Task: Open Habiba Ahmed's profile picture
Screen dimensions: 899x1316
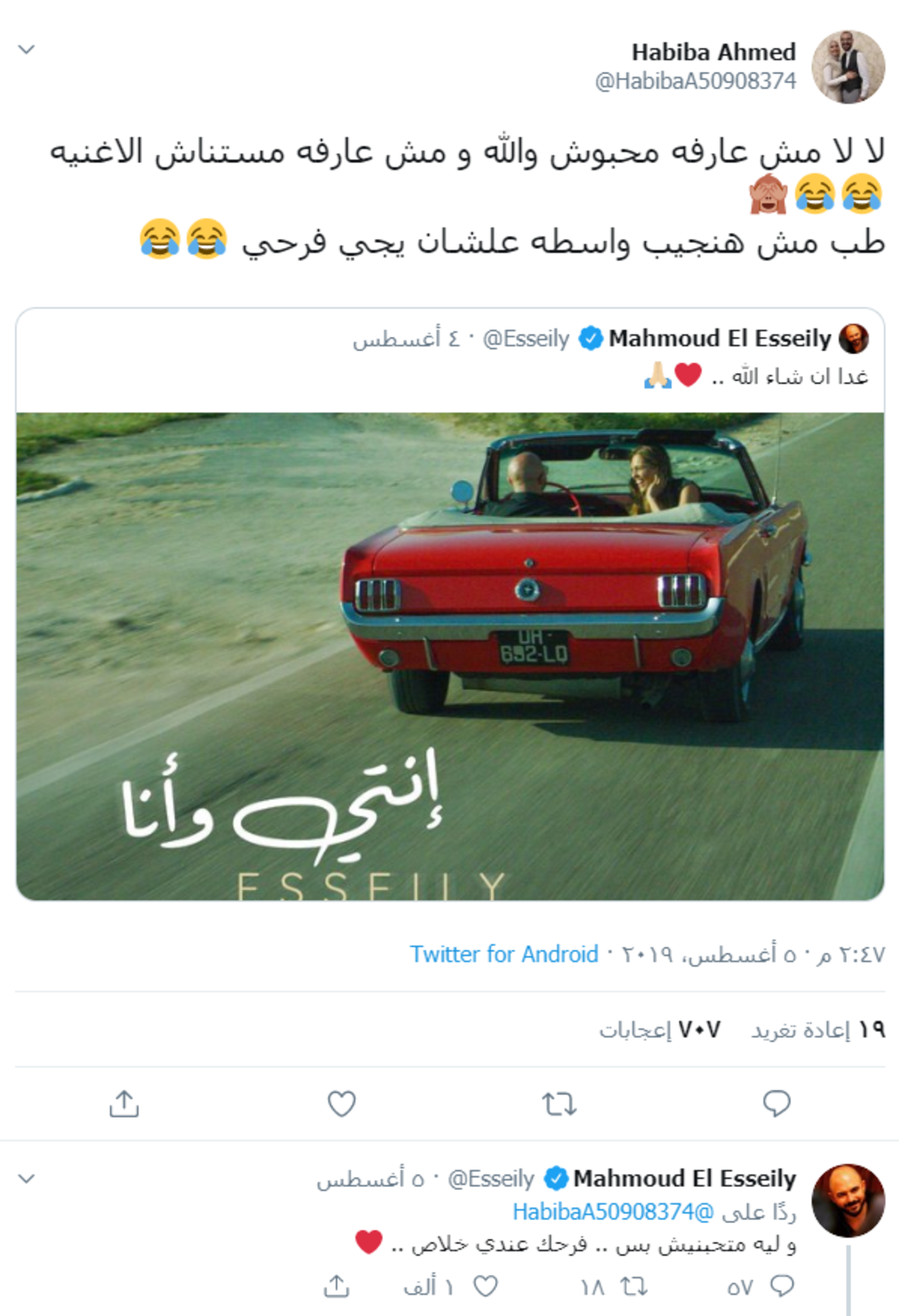Action: coord(848,67)
